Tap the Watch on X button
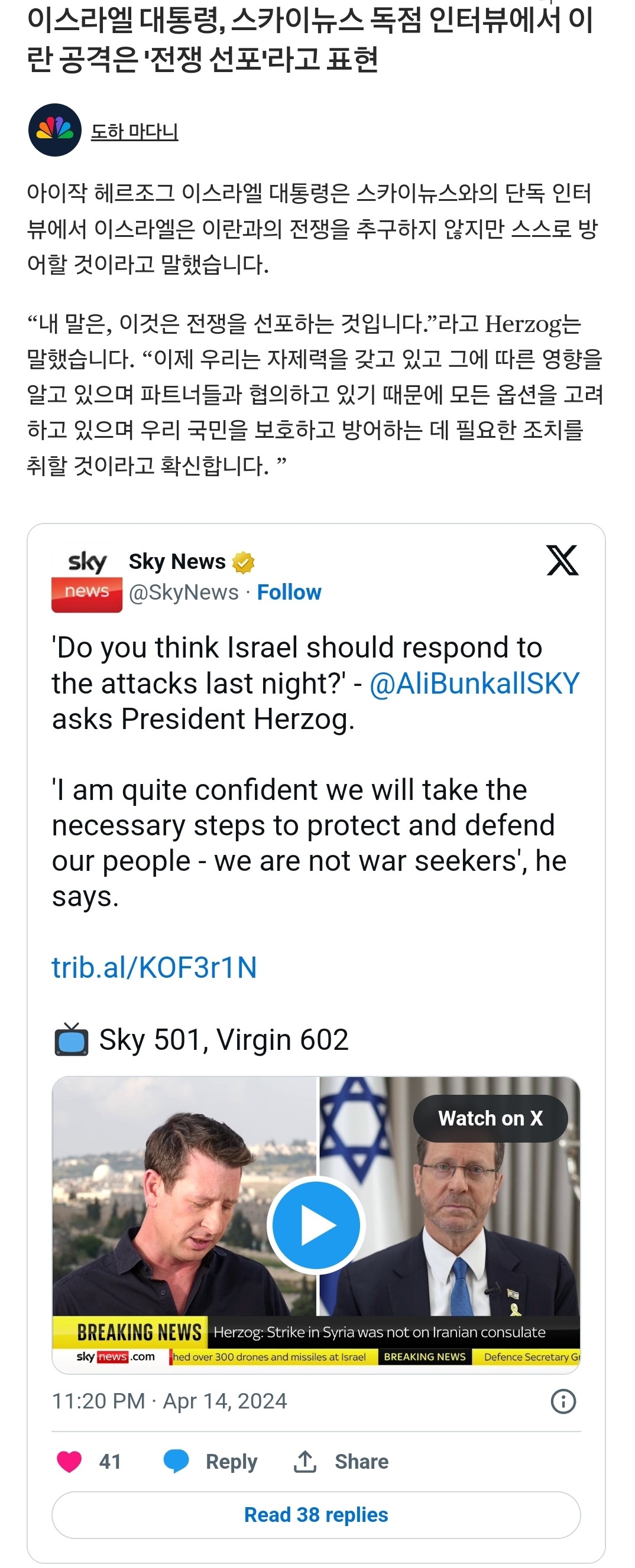635x1568 pixels. [x=490, y=1118]
